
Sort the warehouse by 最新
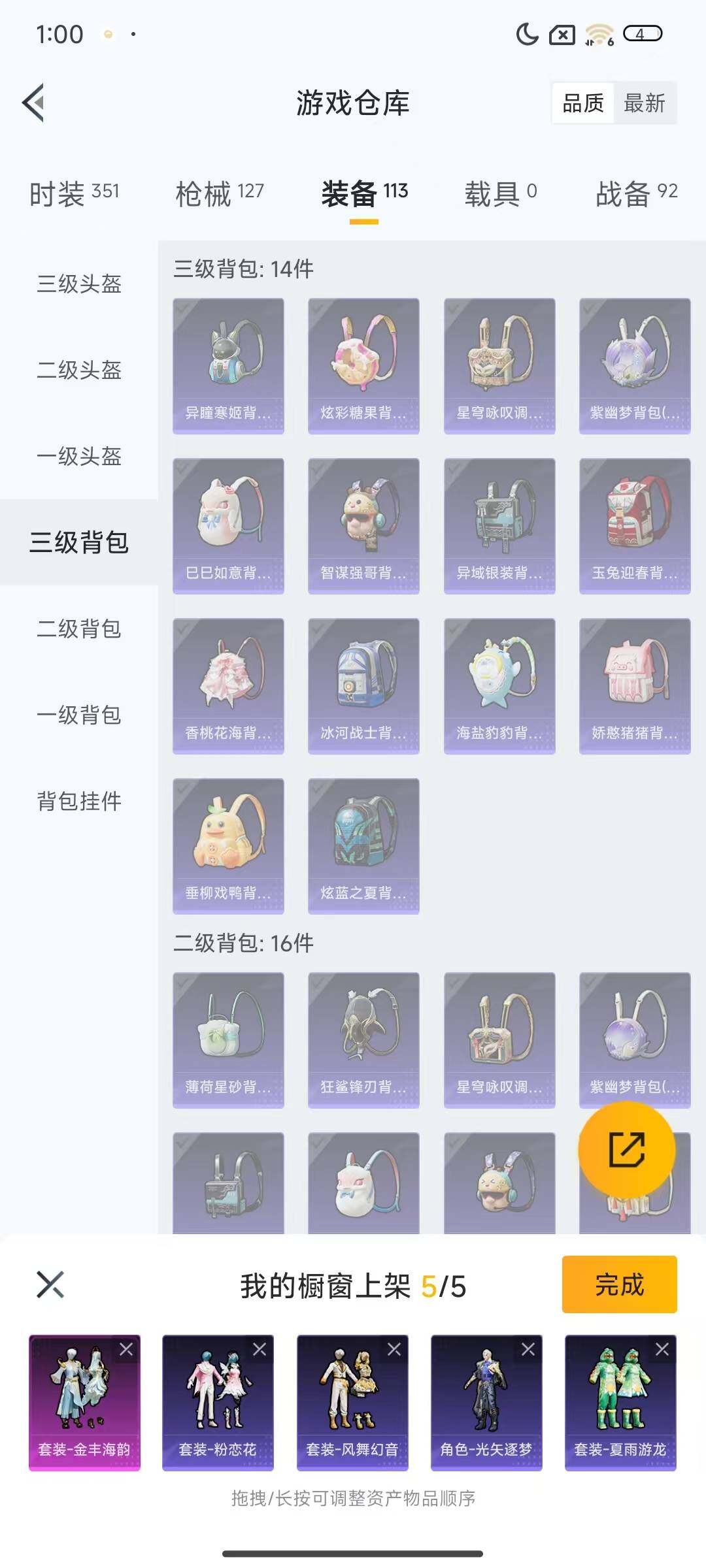pyautogui.click(x=644, y=103)
